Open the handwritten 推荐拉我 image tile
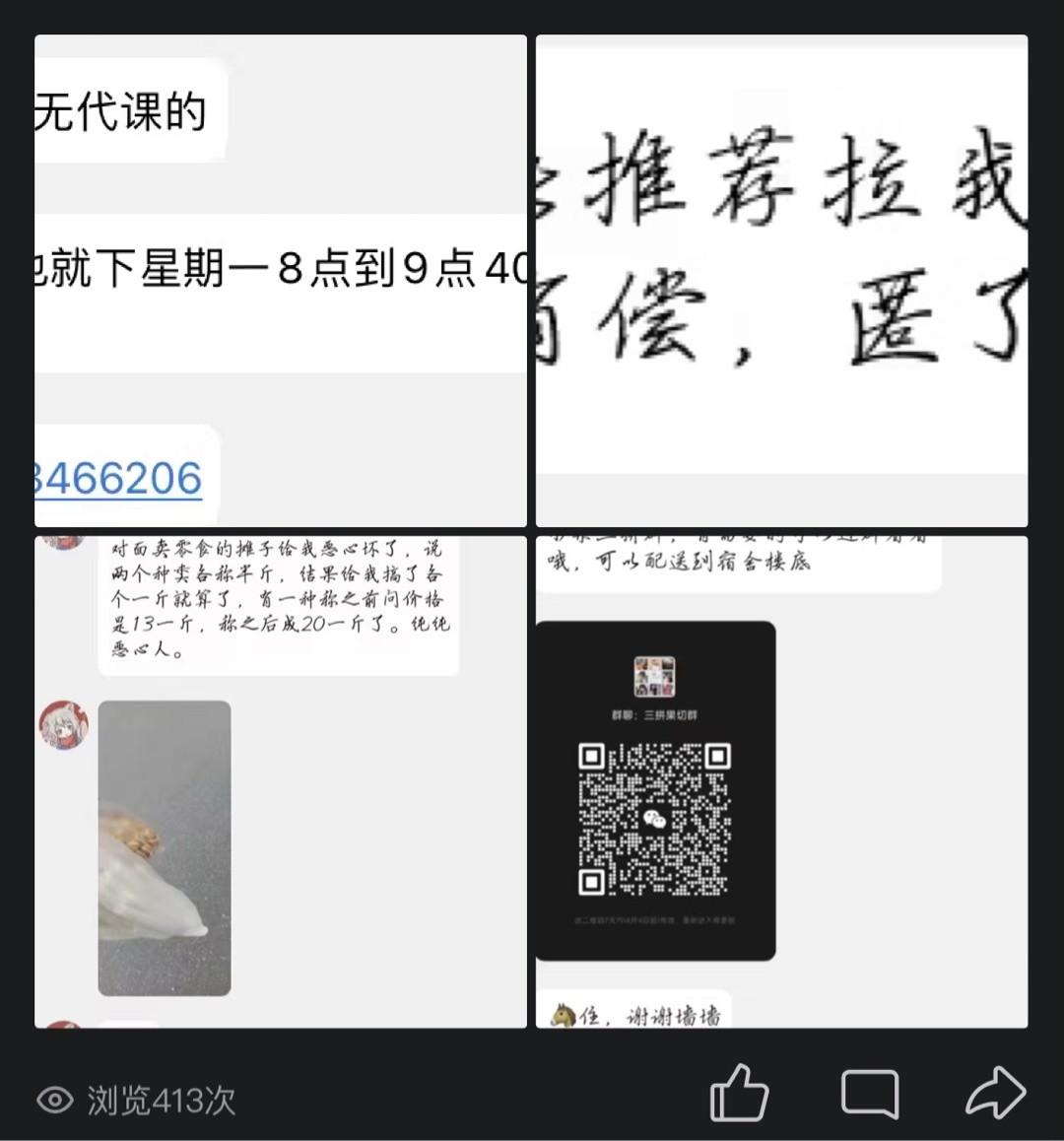The width and height of the screenshot is (1064, 1141). coord(781,281)
